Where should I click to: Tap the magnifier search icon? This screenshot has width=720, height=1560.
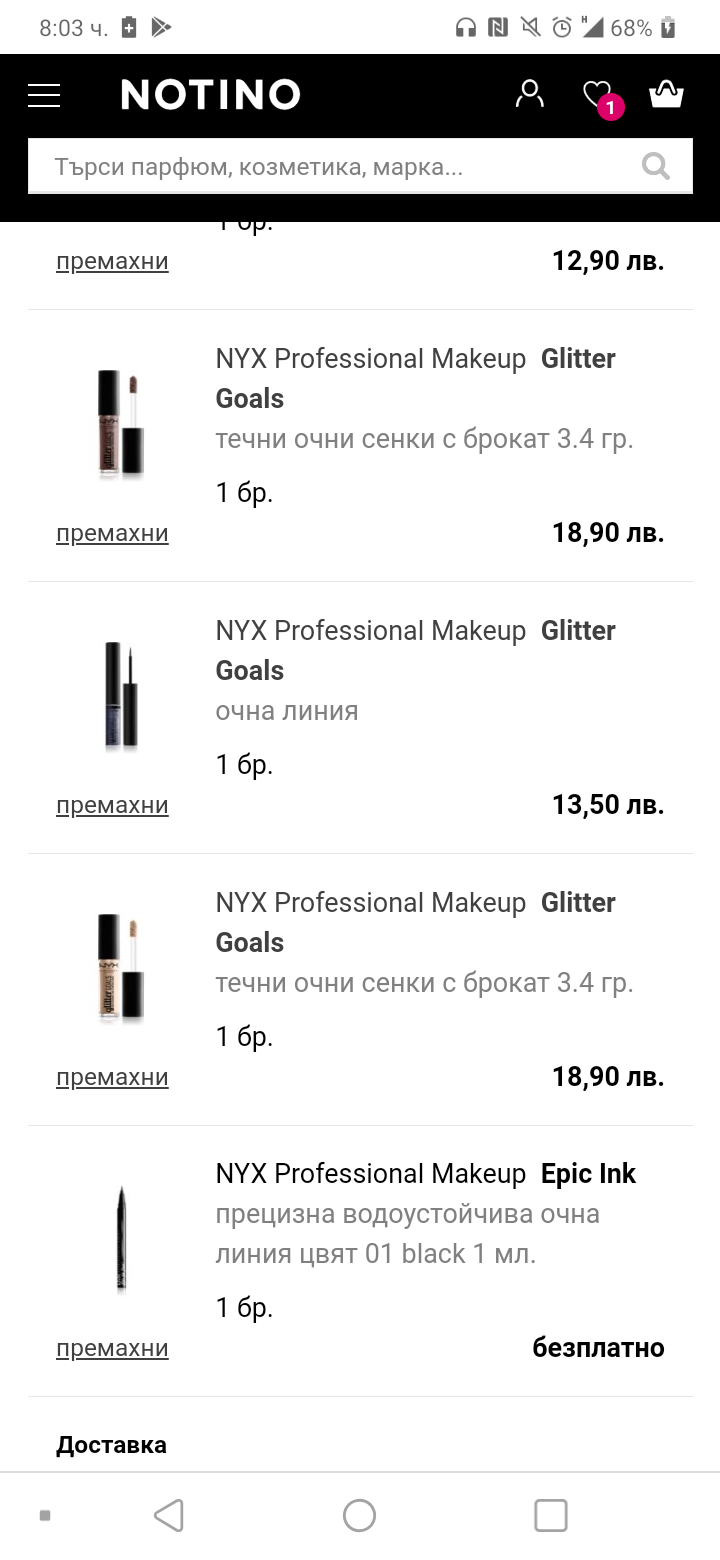[x=656, y=166]
